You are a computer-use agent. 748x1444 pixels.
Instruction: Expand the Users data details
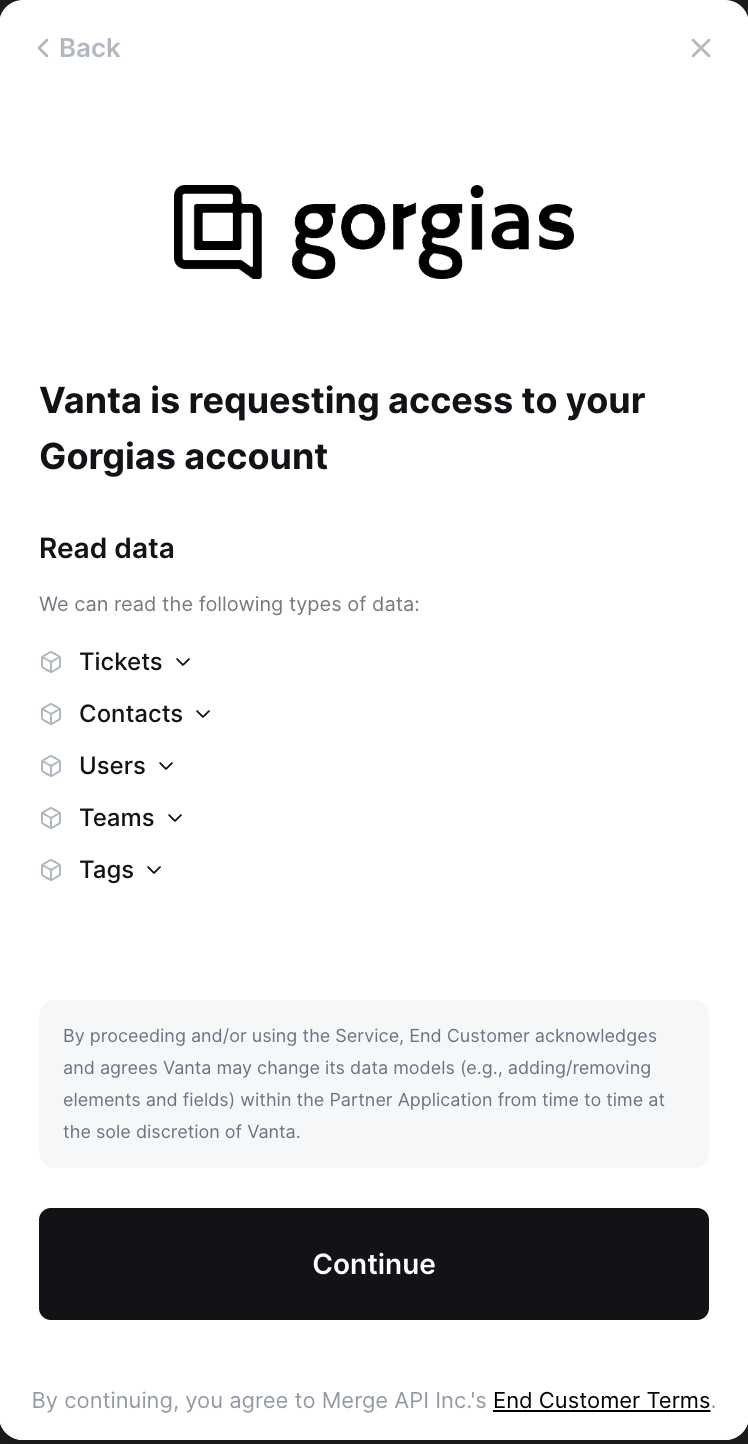126,766
